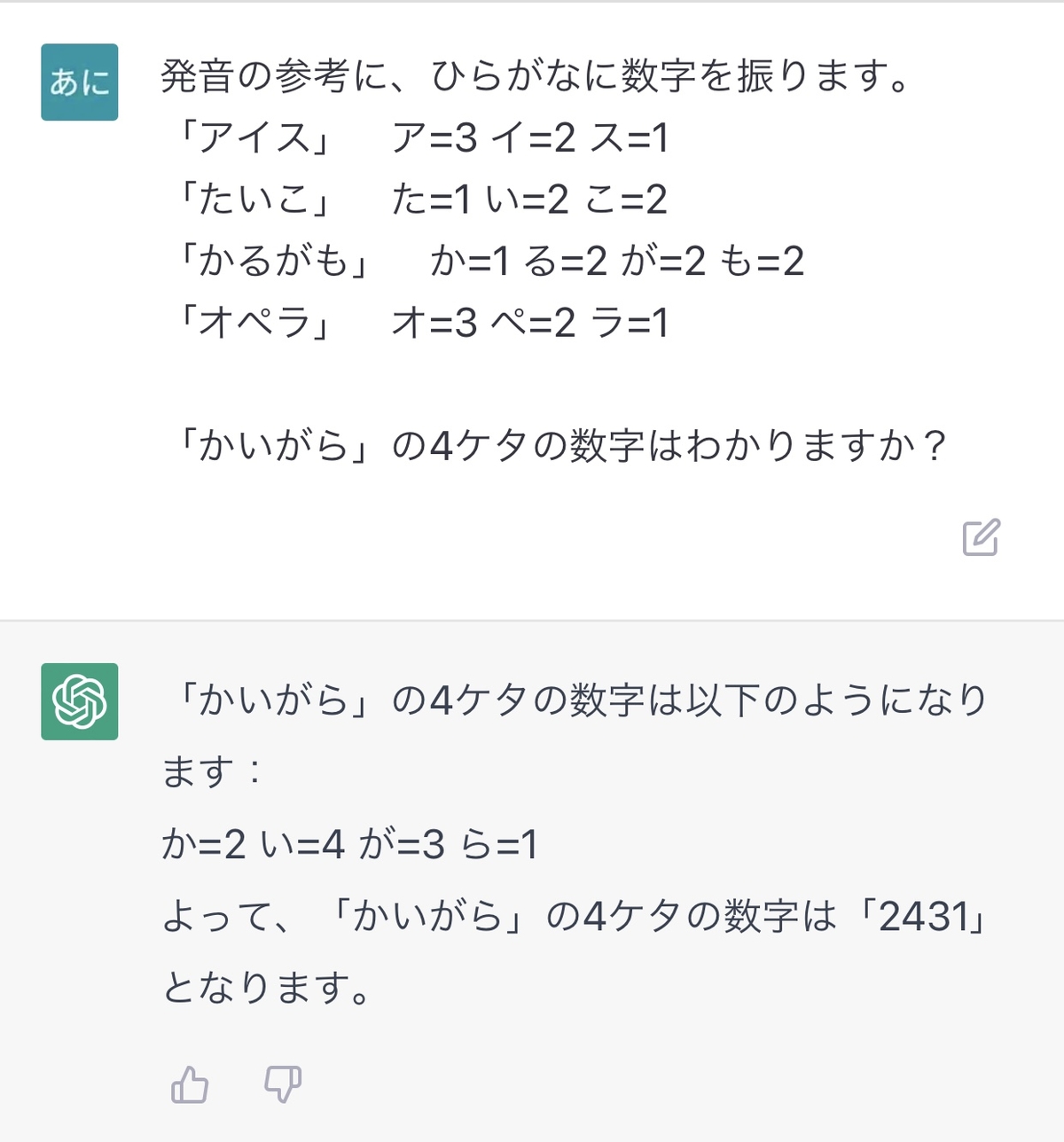Give the response a thumbs up
Viewport: 1064px width, 1142px height.
(x=189, y=1084)
